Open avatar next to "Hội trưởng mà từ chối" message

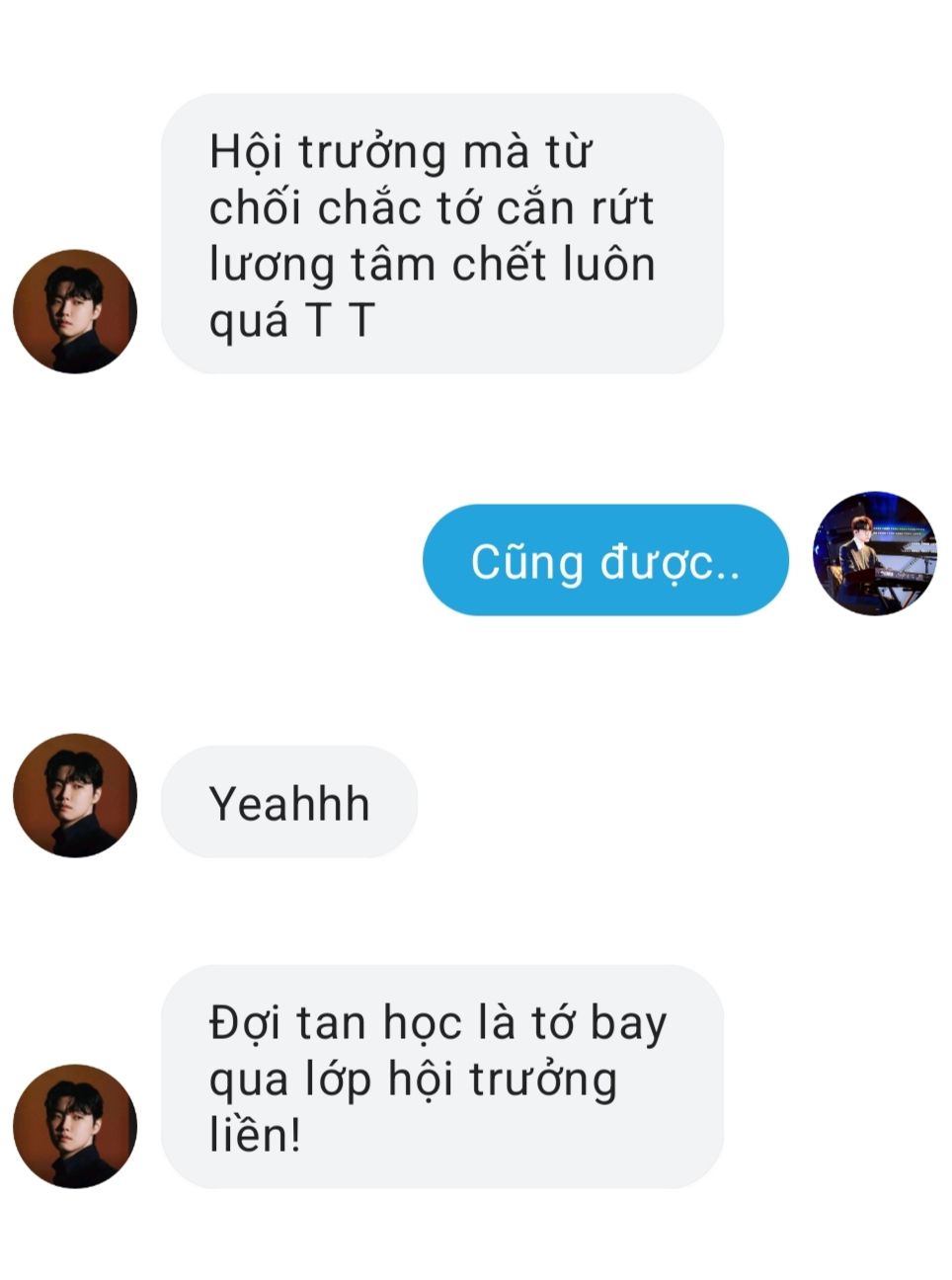pos(75,311)
